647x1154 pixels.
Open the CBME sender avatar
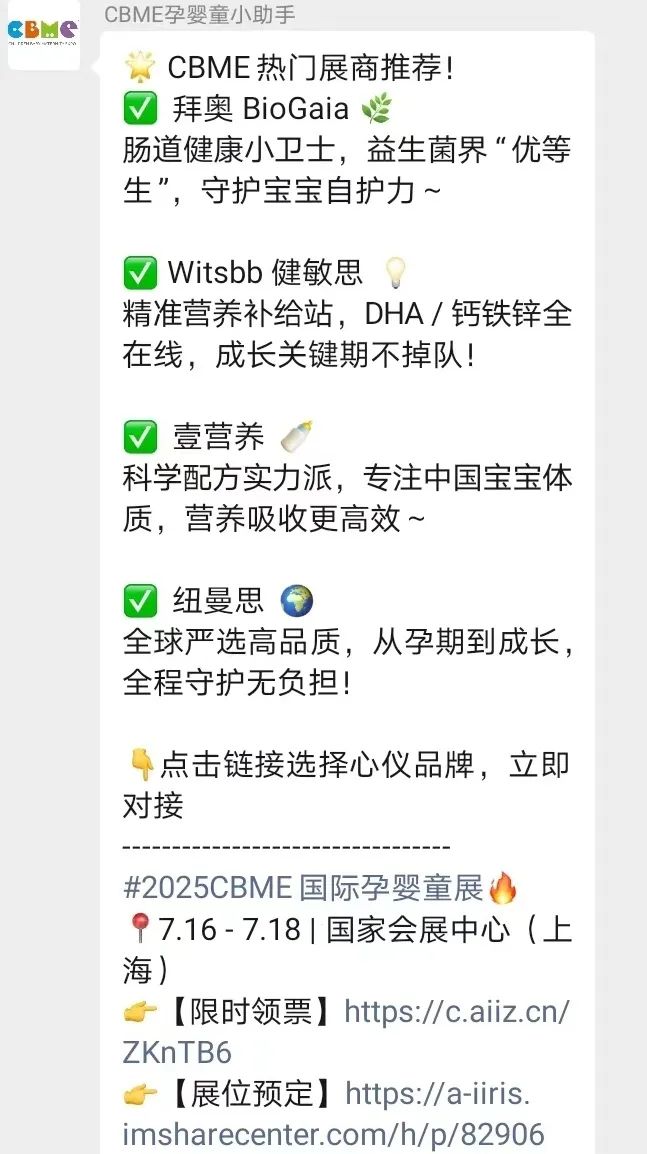[43, 33]
